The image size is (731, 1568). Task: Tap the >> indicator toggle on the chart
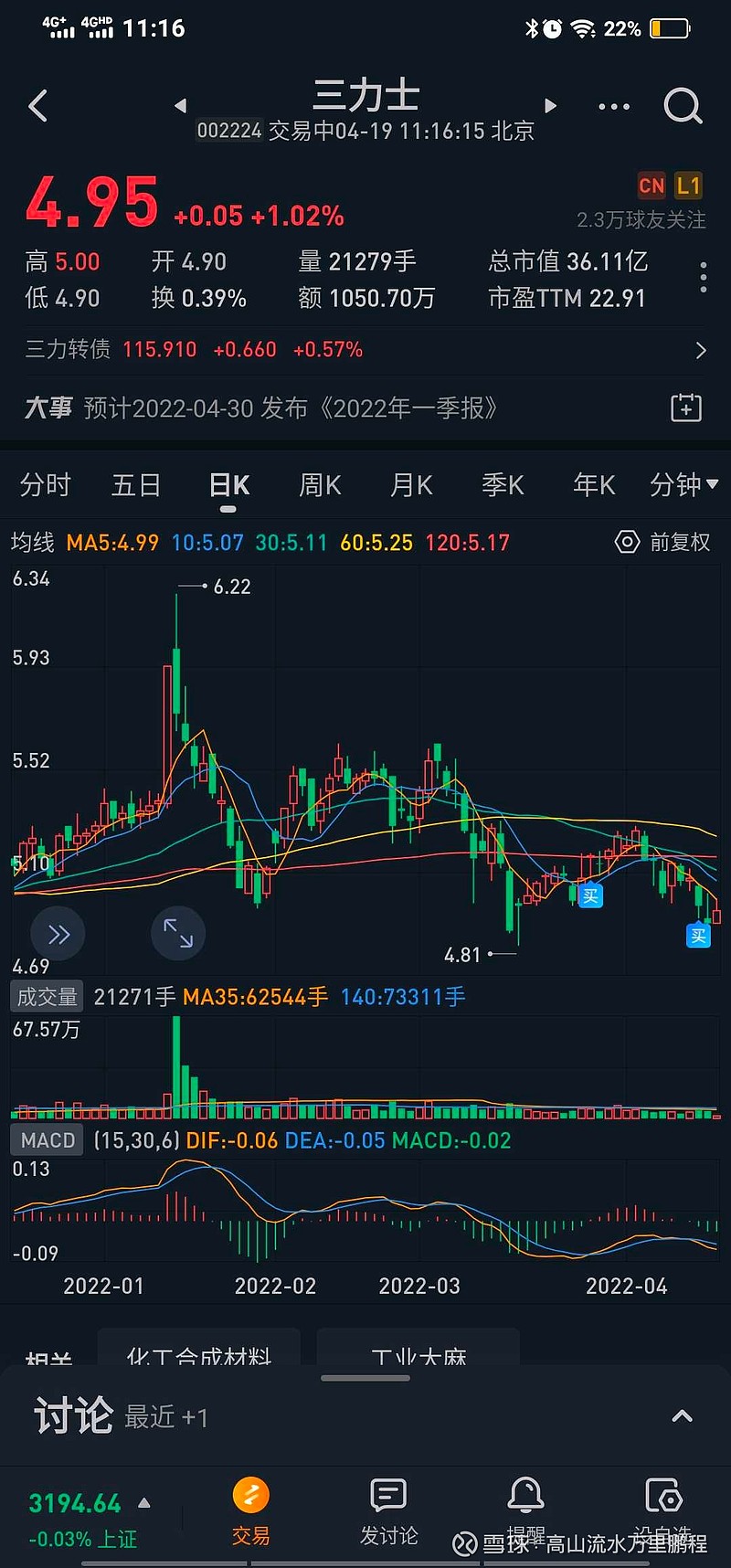point(58,933)
